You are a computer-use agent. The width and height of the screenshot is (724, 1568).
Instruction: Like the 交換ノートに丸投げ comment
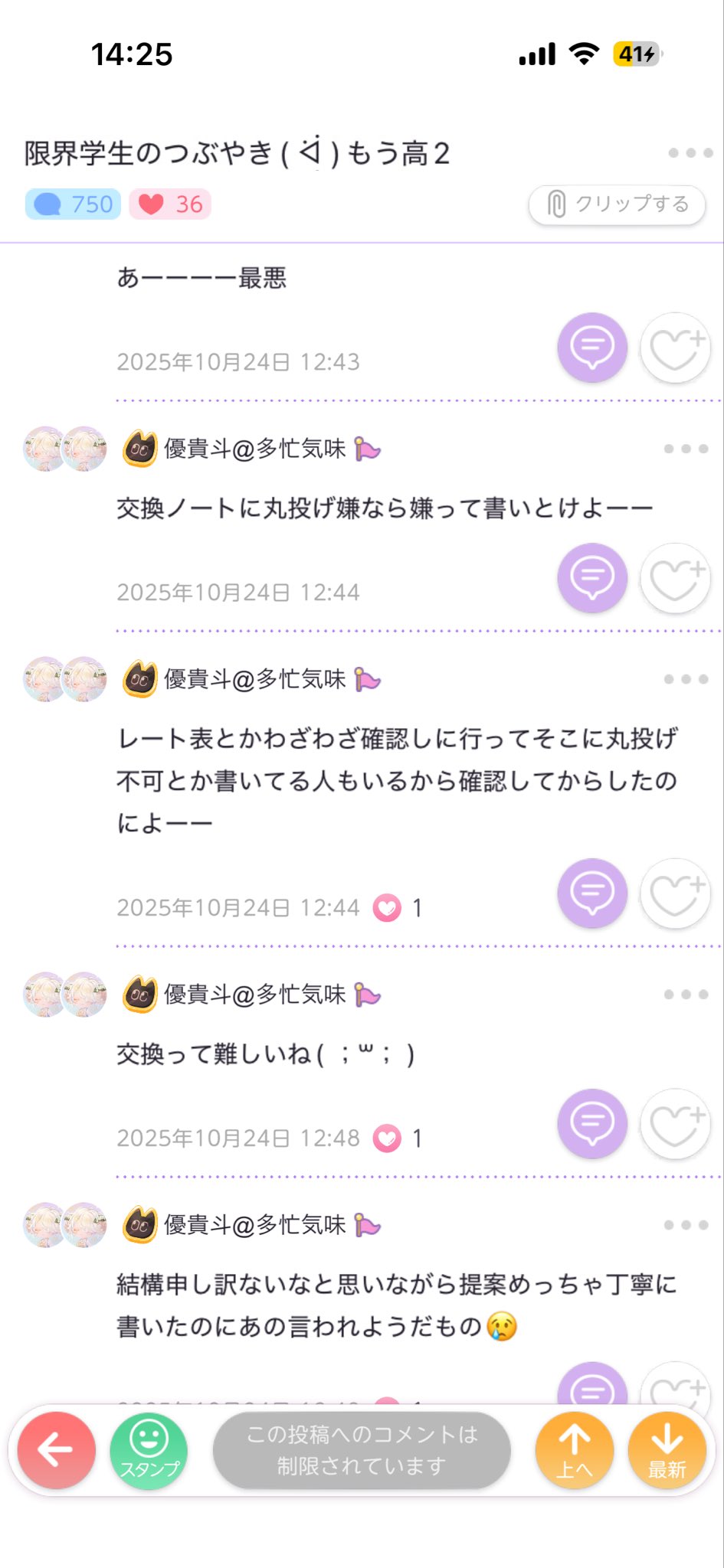coord(675,578)
